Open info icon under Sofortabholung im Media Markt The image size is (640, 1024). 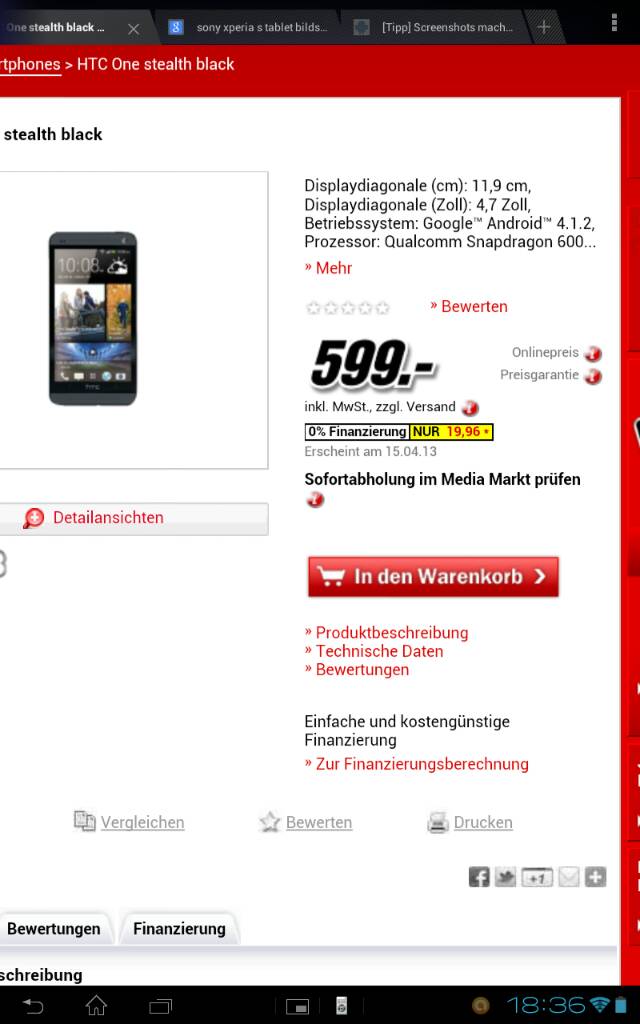tap(315, 500)
